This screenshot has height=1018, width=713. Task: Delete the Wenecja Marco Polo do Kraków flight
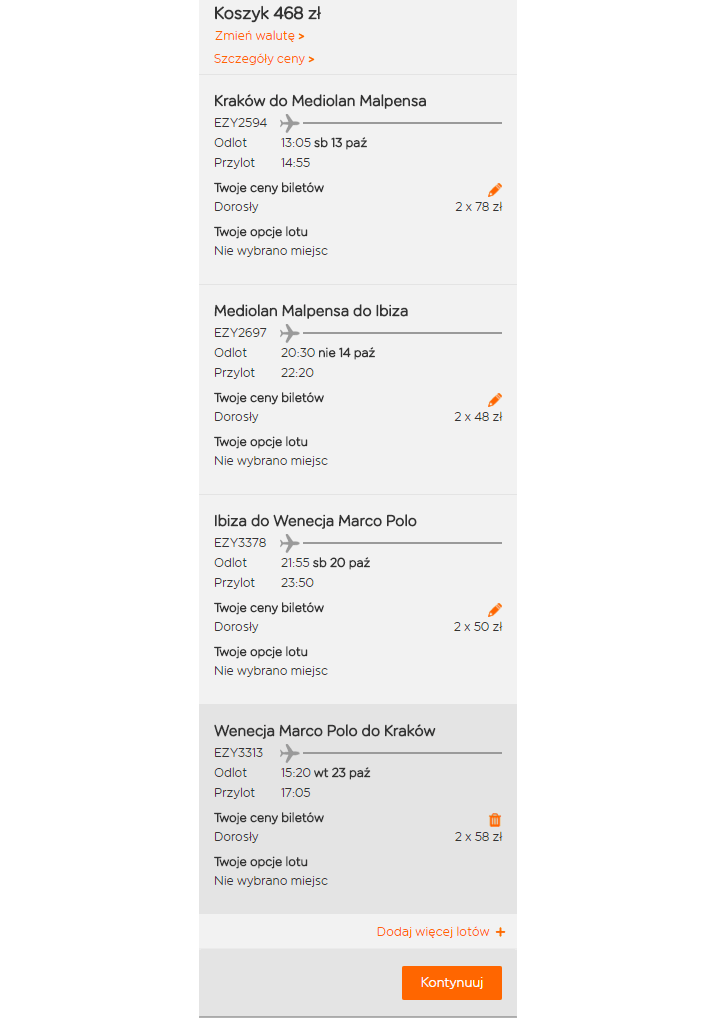(495, 820)
